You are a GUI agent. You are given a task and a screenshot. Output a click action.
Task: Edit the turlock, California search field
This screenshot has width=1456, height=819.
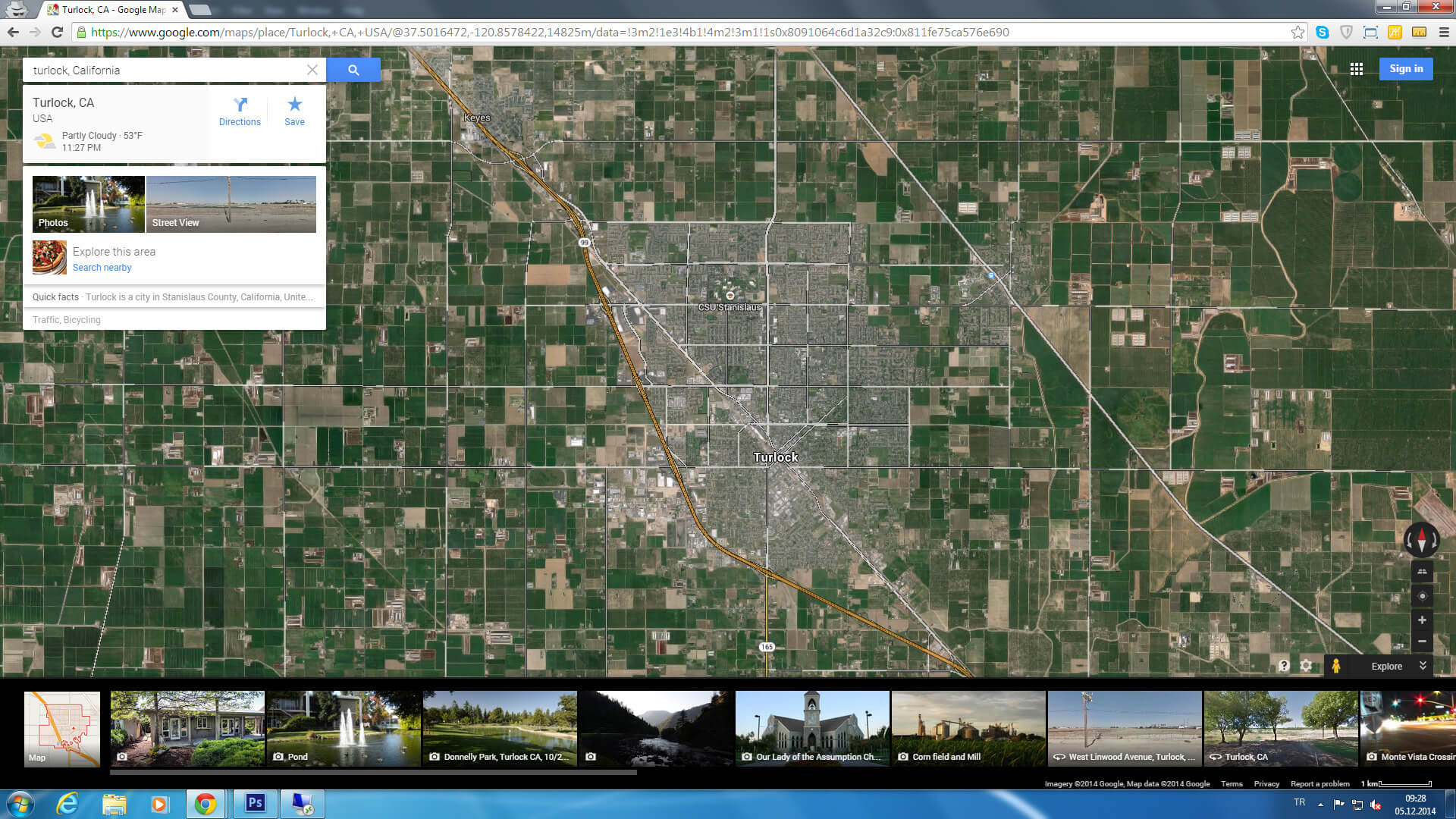click(x=167, y=70)
